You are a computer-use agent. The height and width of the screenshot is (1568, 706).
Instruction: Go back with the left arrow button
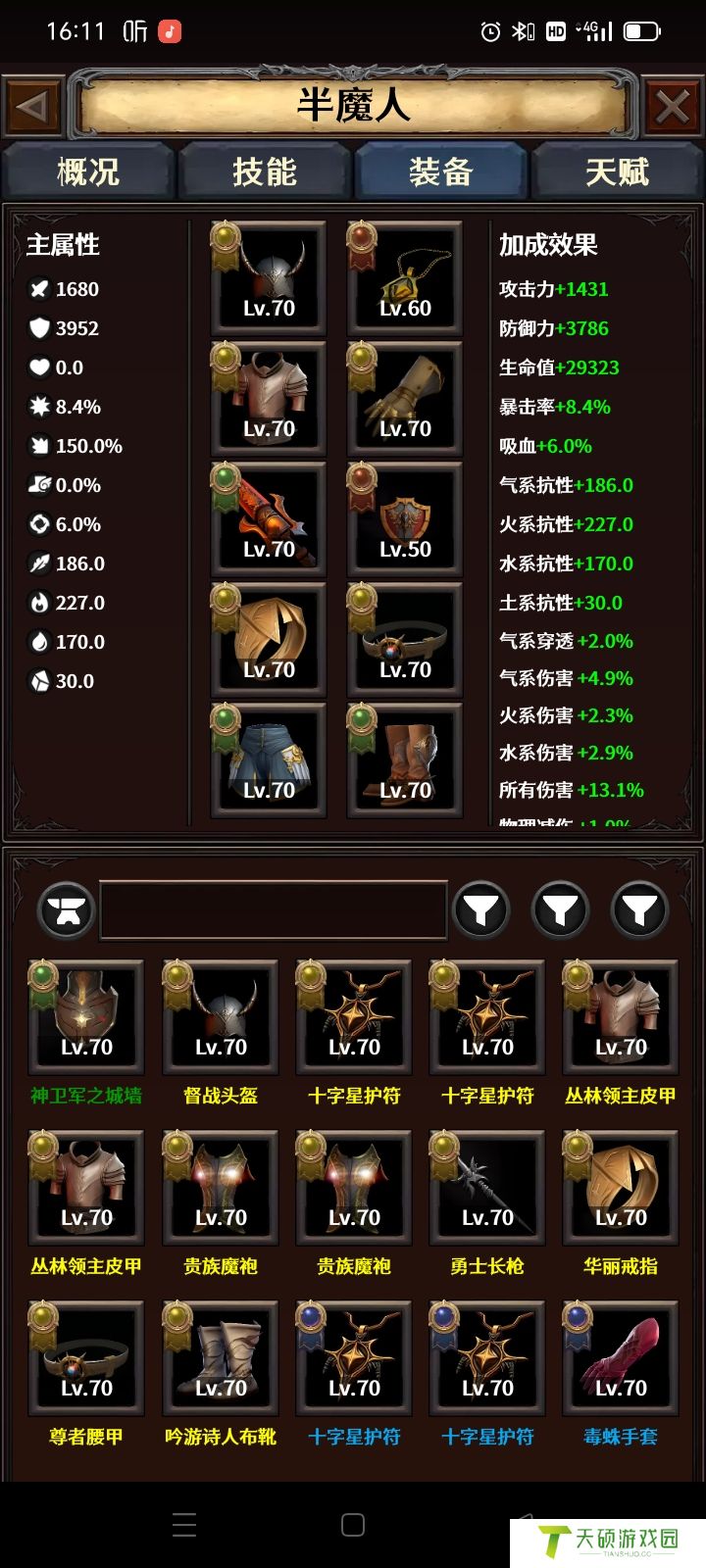32,106
